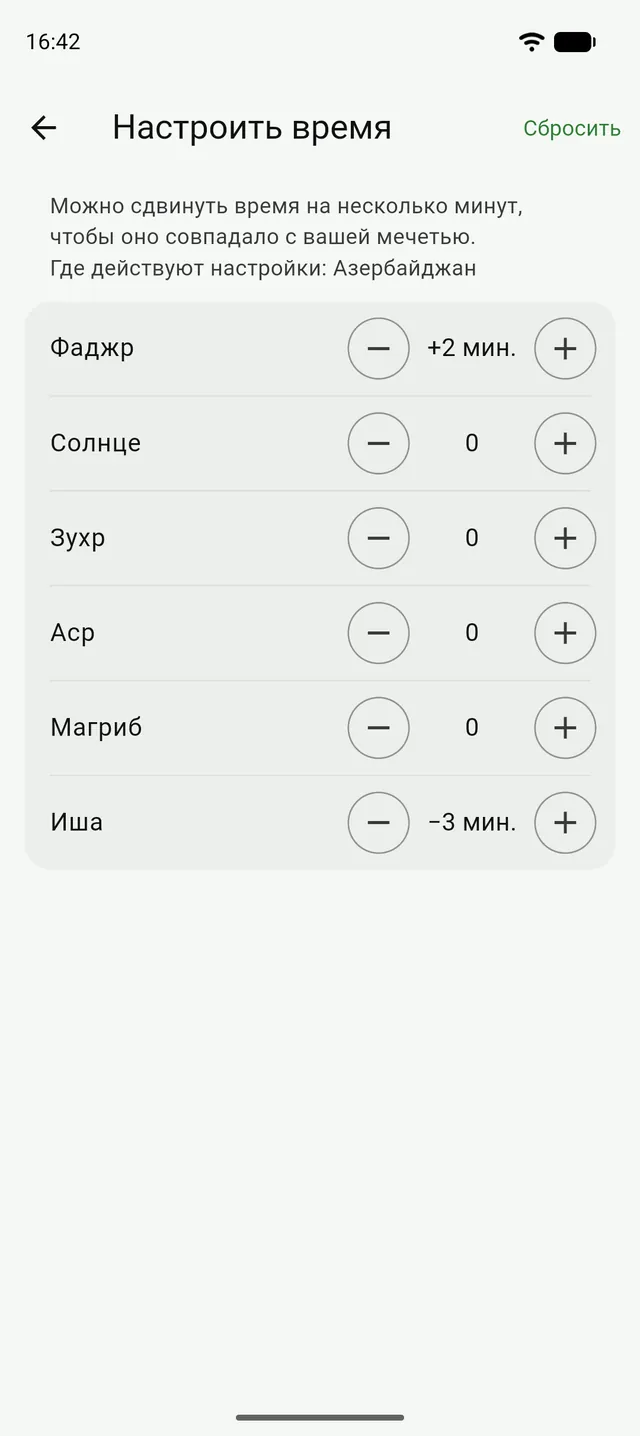Viewport: 640px width, 1436px height.
Task: Decrease the Иша time offset
Action: pyautogui.click(x=378, y=822)
